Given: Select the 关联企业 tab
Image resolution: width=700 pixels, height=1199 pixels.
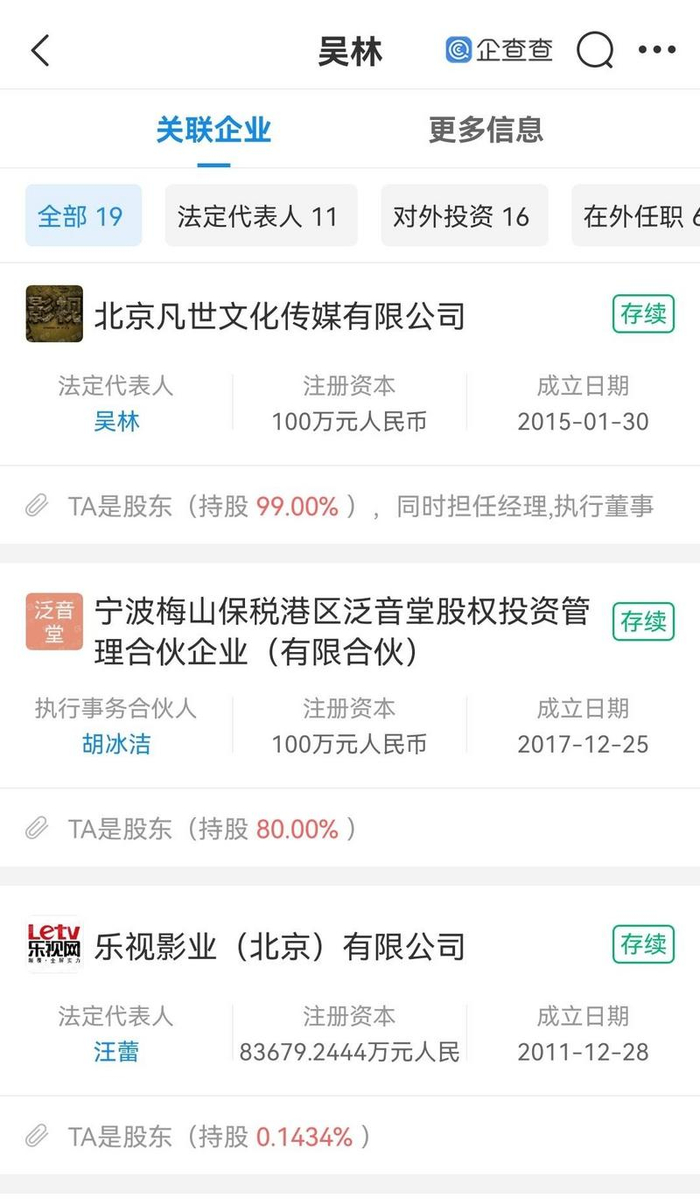Looking at the screenshot, I should 213,130.
